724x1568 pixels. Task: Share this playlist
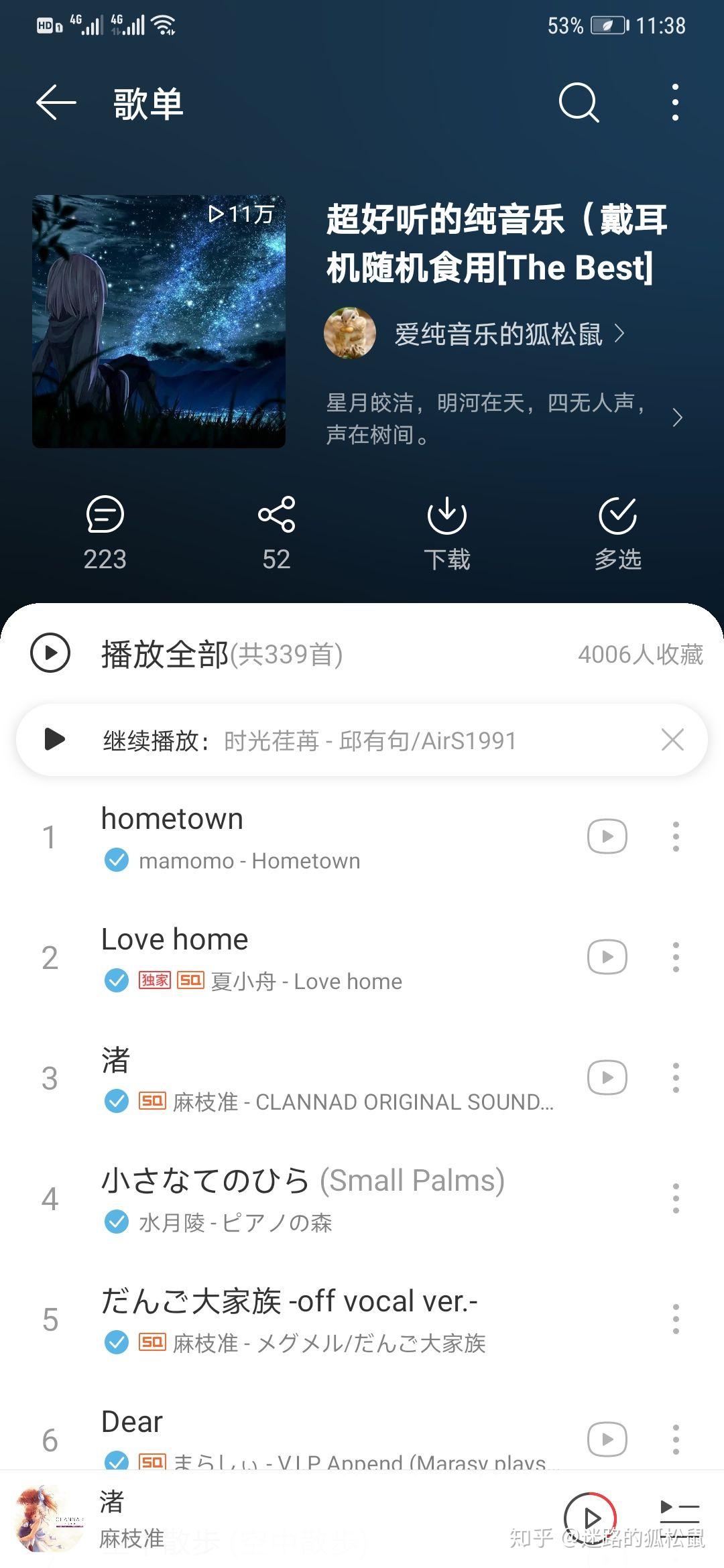276,533
